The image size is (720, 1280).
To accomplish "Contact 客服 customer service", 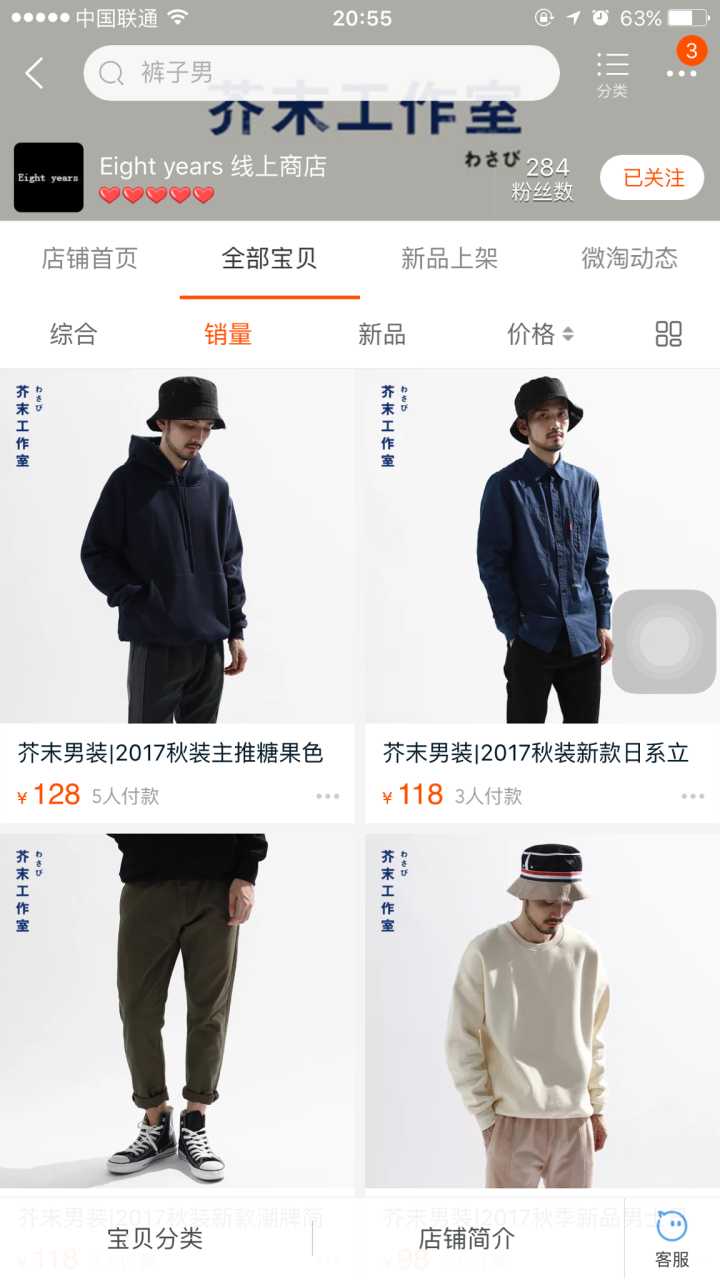I will [672, 1239].
